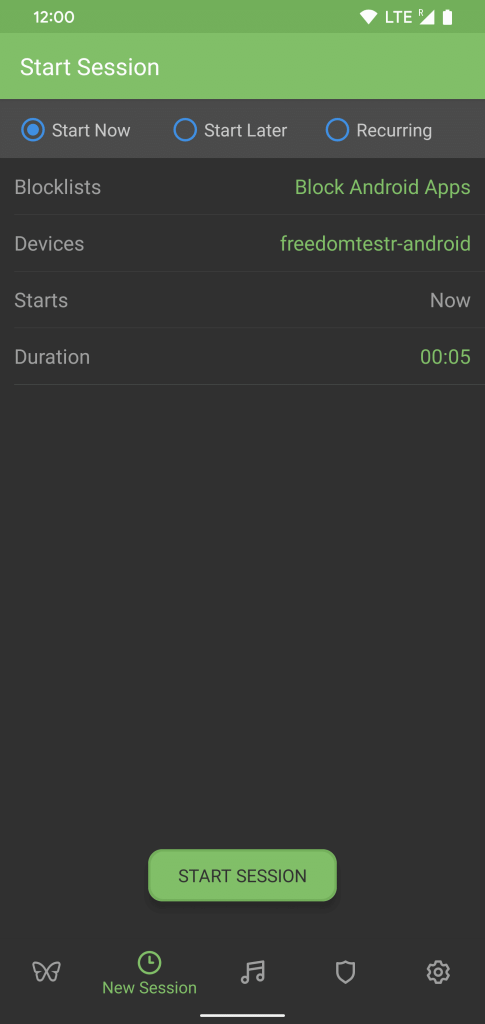Image resolution: width=485 pixels, height=1024 pixels.
Task: Choose the Start Later option
Action: (230, 130)
